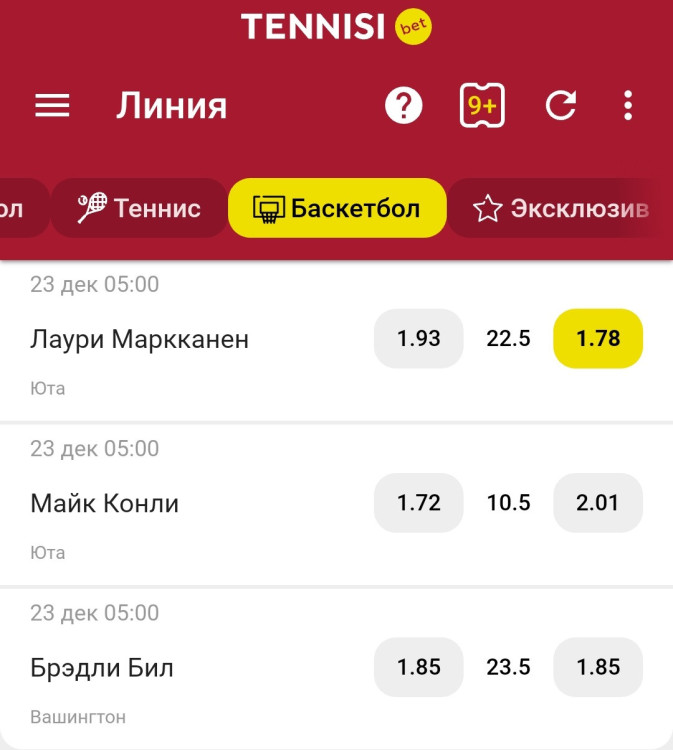Open the three-dot overflow menu

click(628, 106)
